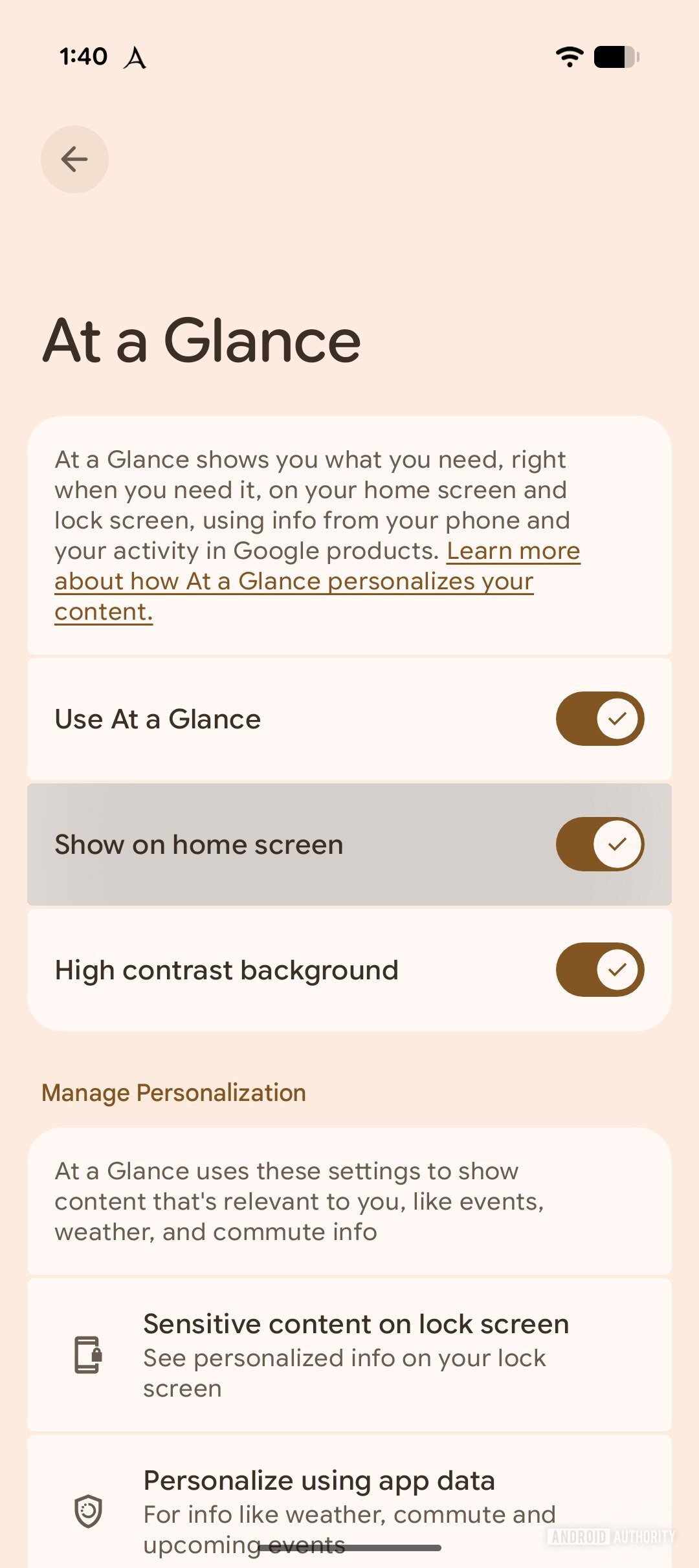Click the checkmark inside Use At a Glance toggle
This screenshot has width=699, height=1568.
(x=618, y=718)
